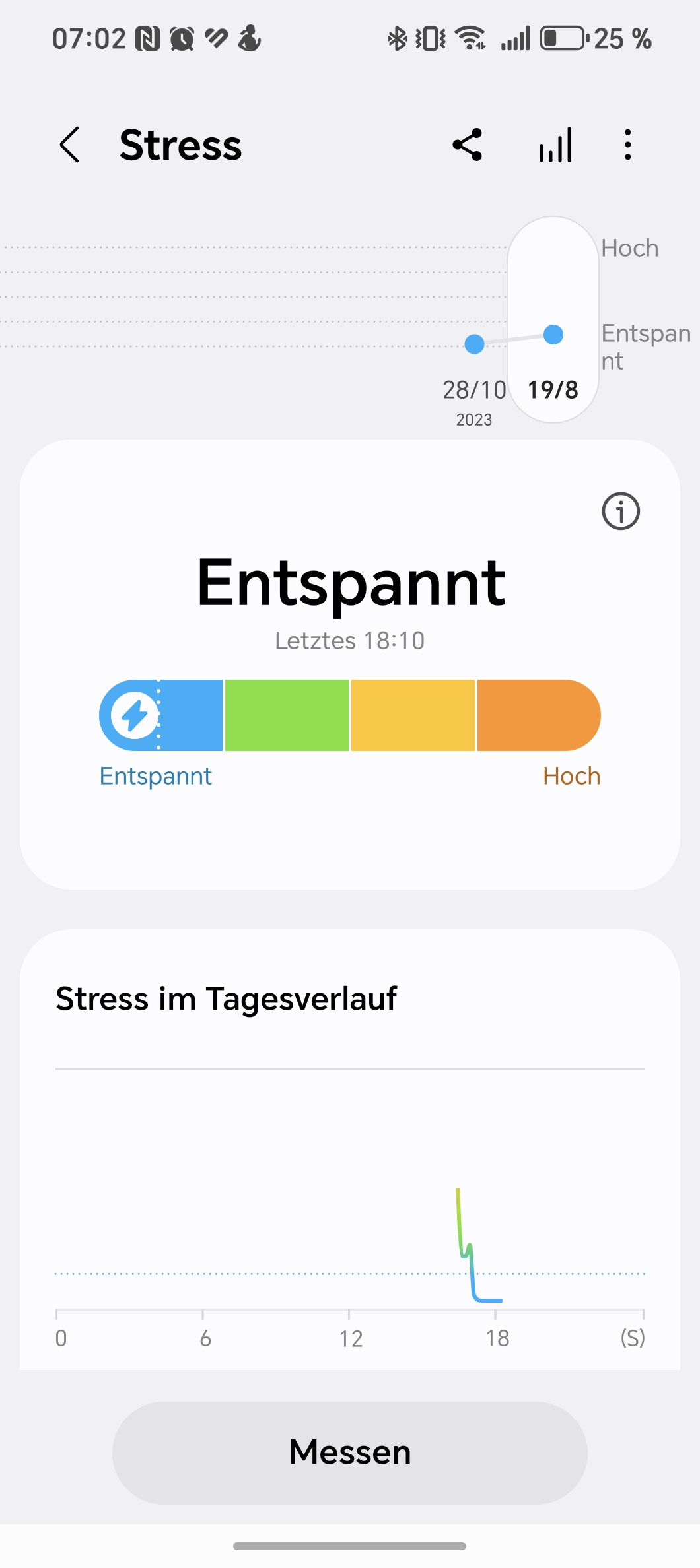This screenshot has height=1568, width=700.
Task: Open the stress info icon
Action: [621, 511]
